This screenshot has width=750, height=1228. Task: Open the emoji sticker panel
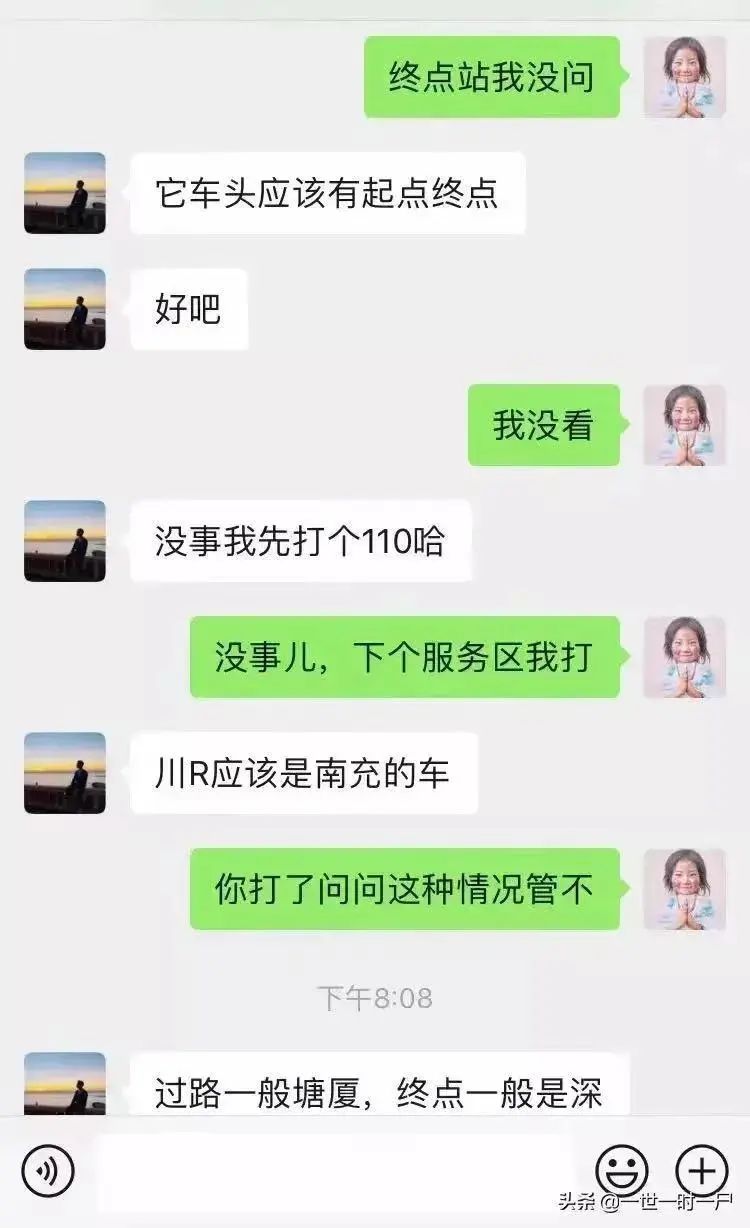coord(622,1169)
